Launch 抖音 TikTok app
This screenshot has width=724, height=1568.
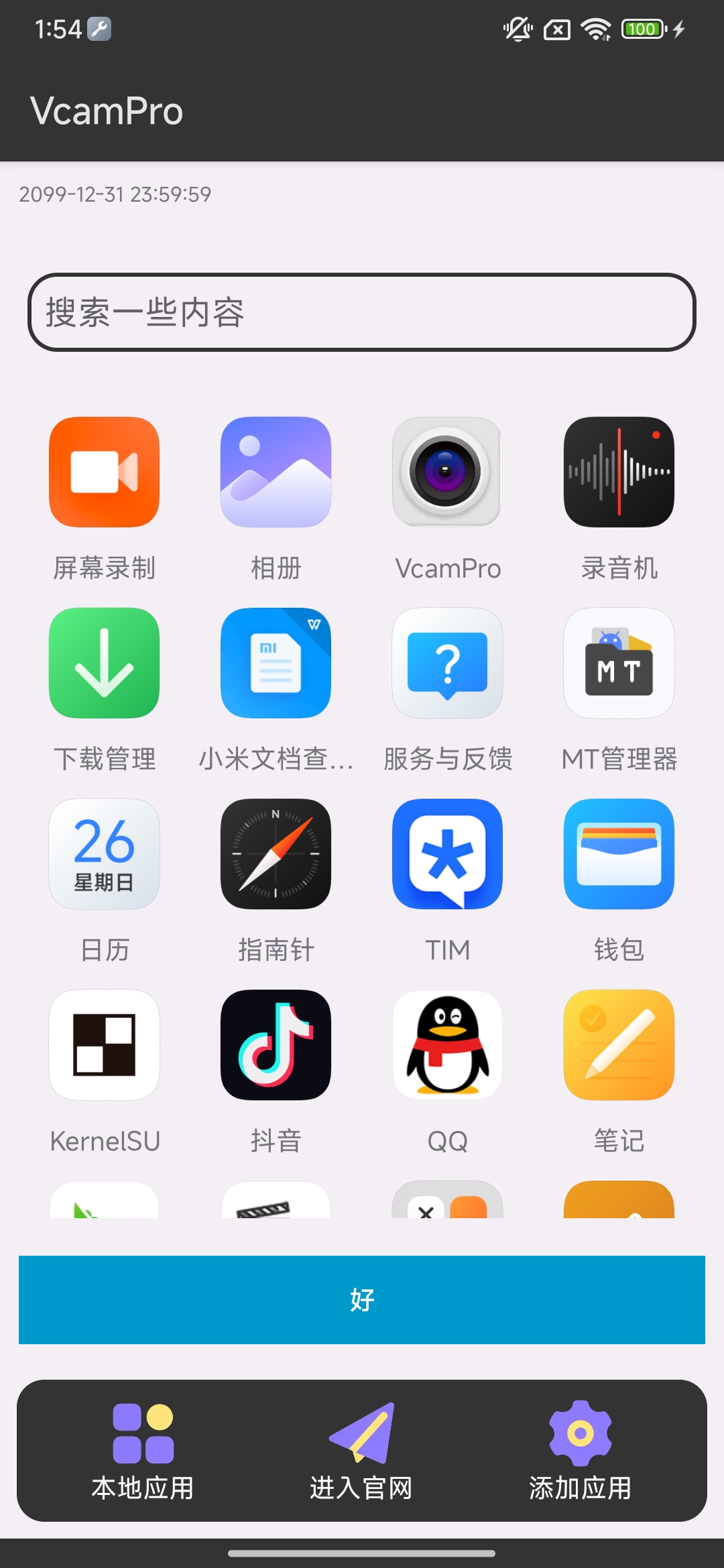(x=276, y=1045)
